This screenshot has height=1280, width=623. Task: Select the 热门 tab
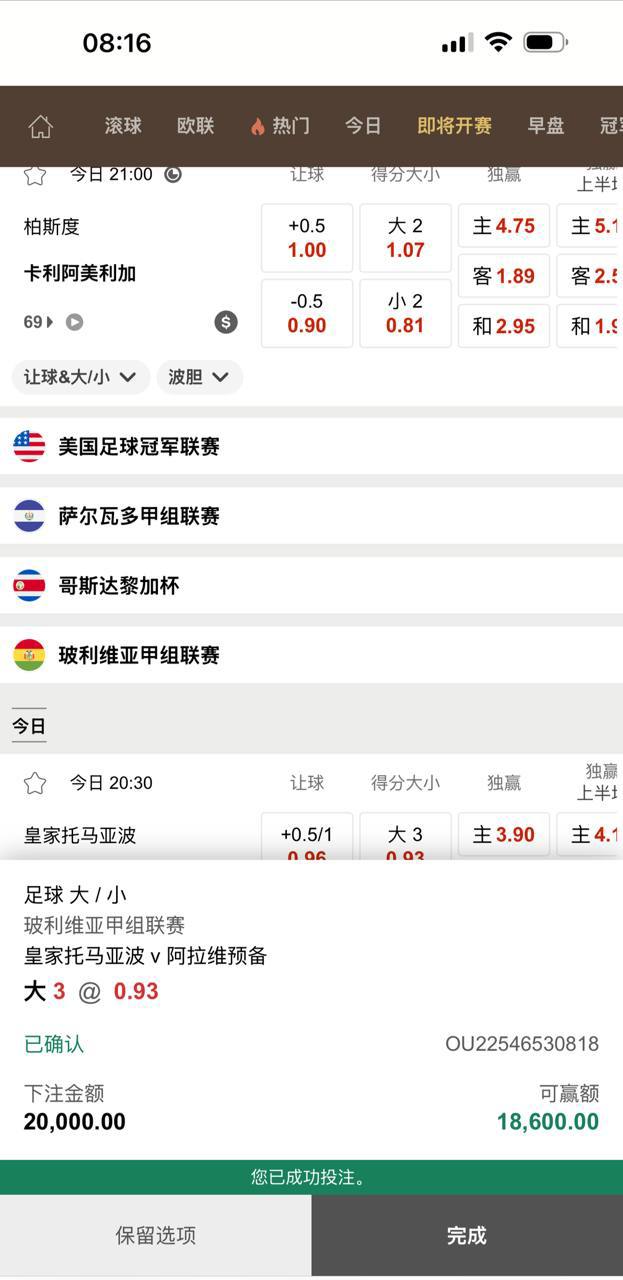(x=280, y=126)
